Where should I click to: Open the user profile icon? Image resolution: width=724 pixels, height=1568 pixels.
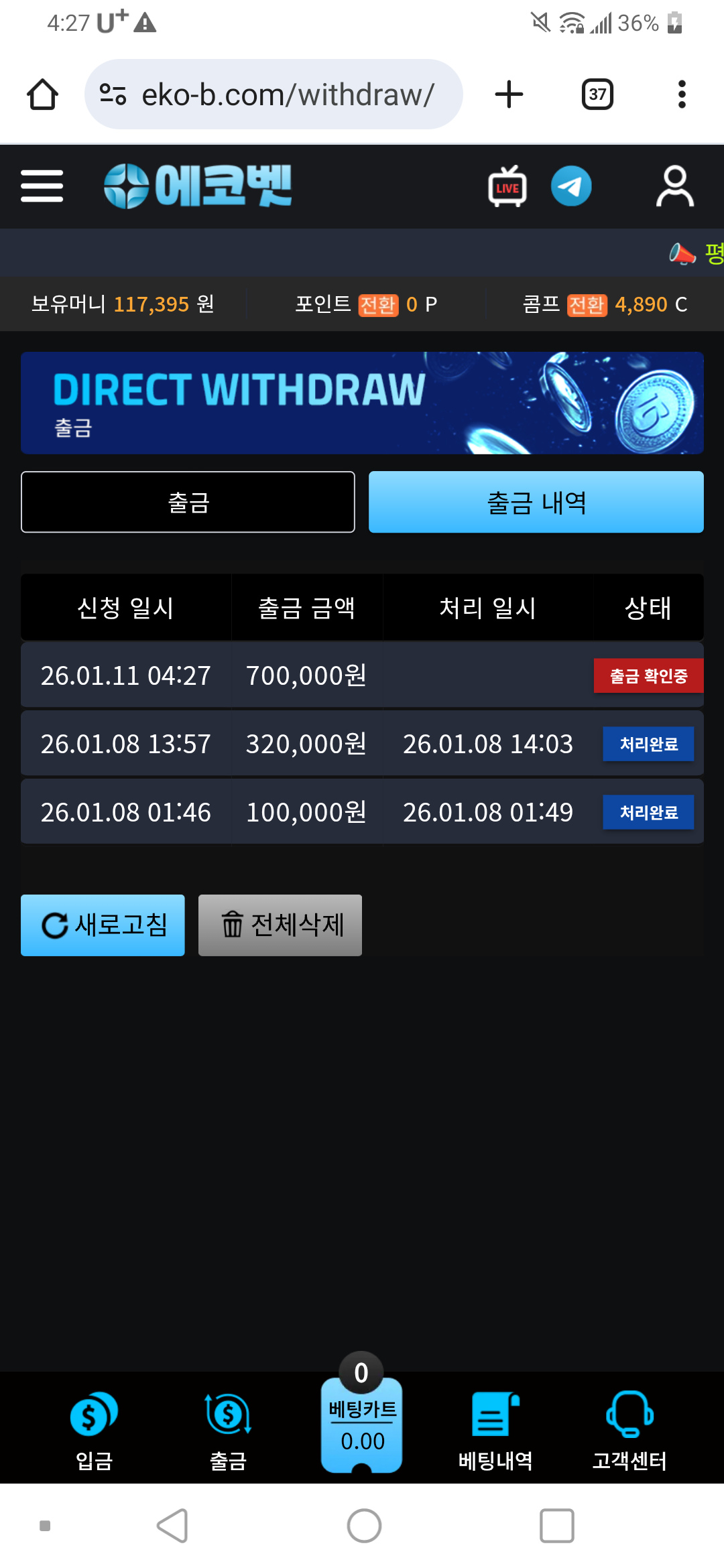tap(674, 186)
